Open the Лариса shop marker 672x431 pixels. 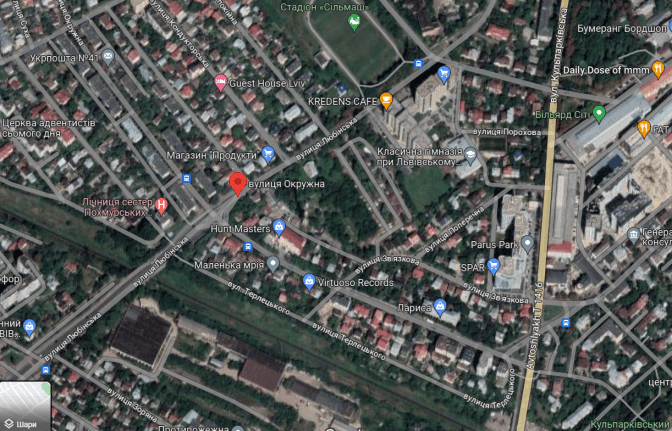click(x=442, y=308)
